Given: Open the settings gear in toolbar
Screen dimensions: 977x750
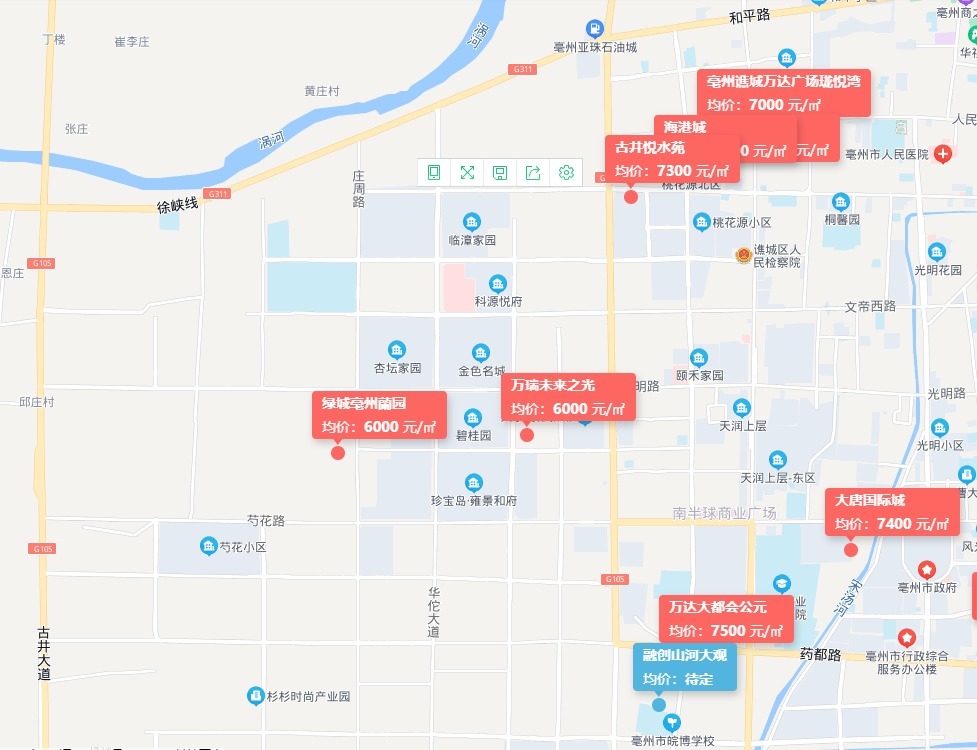Looking at the screenshot, I should [x=566, y=173].
